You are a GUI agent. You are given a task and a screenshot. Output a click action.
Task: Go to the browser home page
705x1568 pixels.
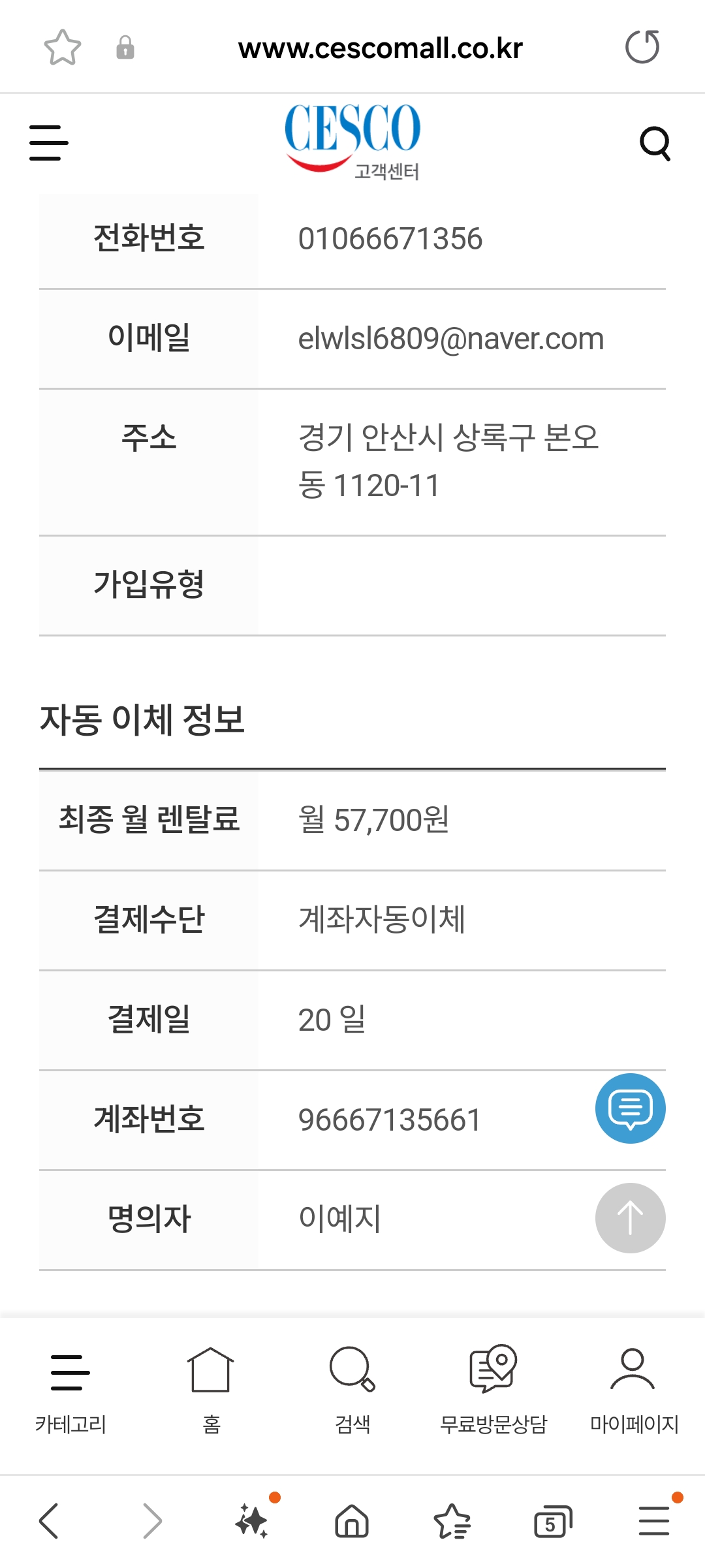pyautogui.click(x=352, y=1521)
